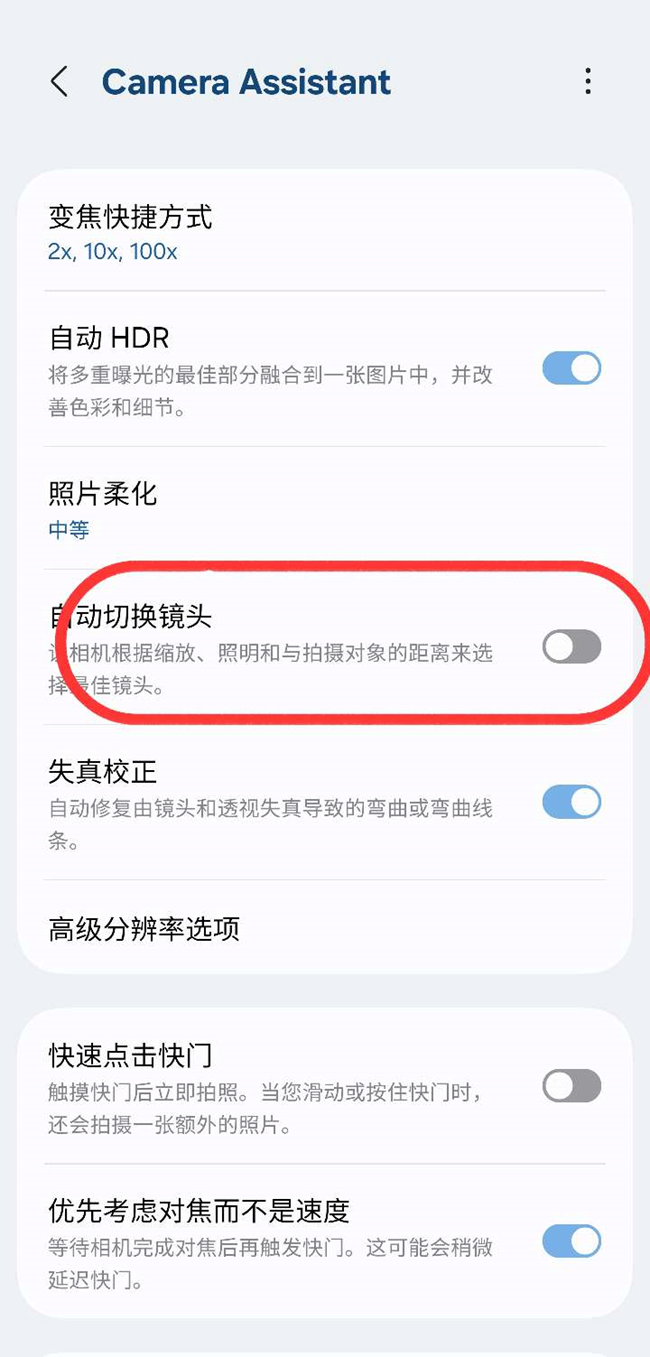This screenshot has width=650, height=1357.
Task: Open the three-dot overflow menu
Action: pos(588,82)
